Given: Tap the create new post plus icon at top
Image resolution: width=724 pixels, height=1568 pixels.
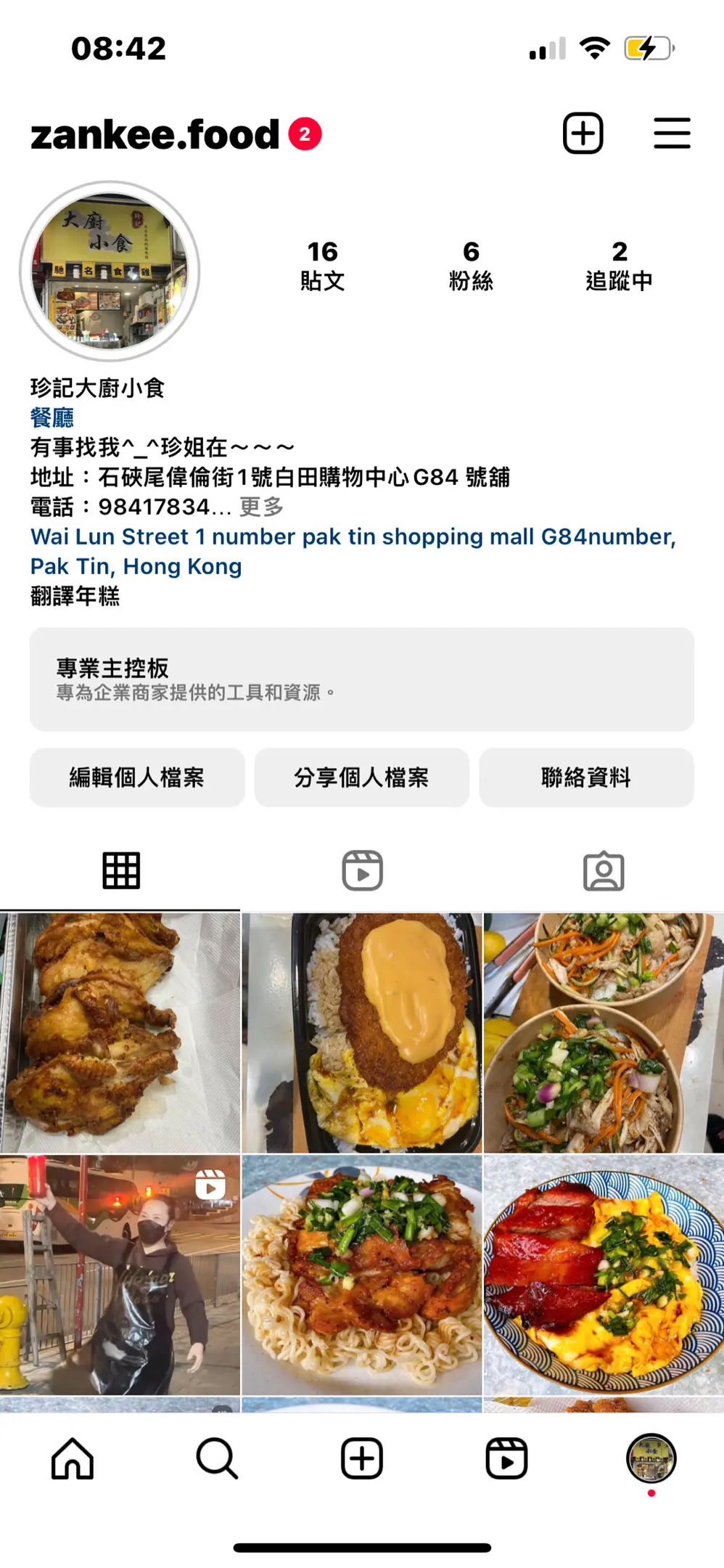Looking at the screenshot, I should [x=583, y=134].
